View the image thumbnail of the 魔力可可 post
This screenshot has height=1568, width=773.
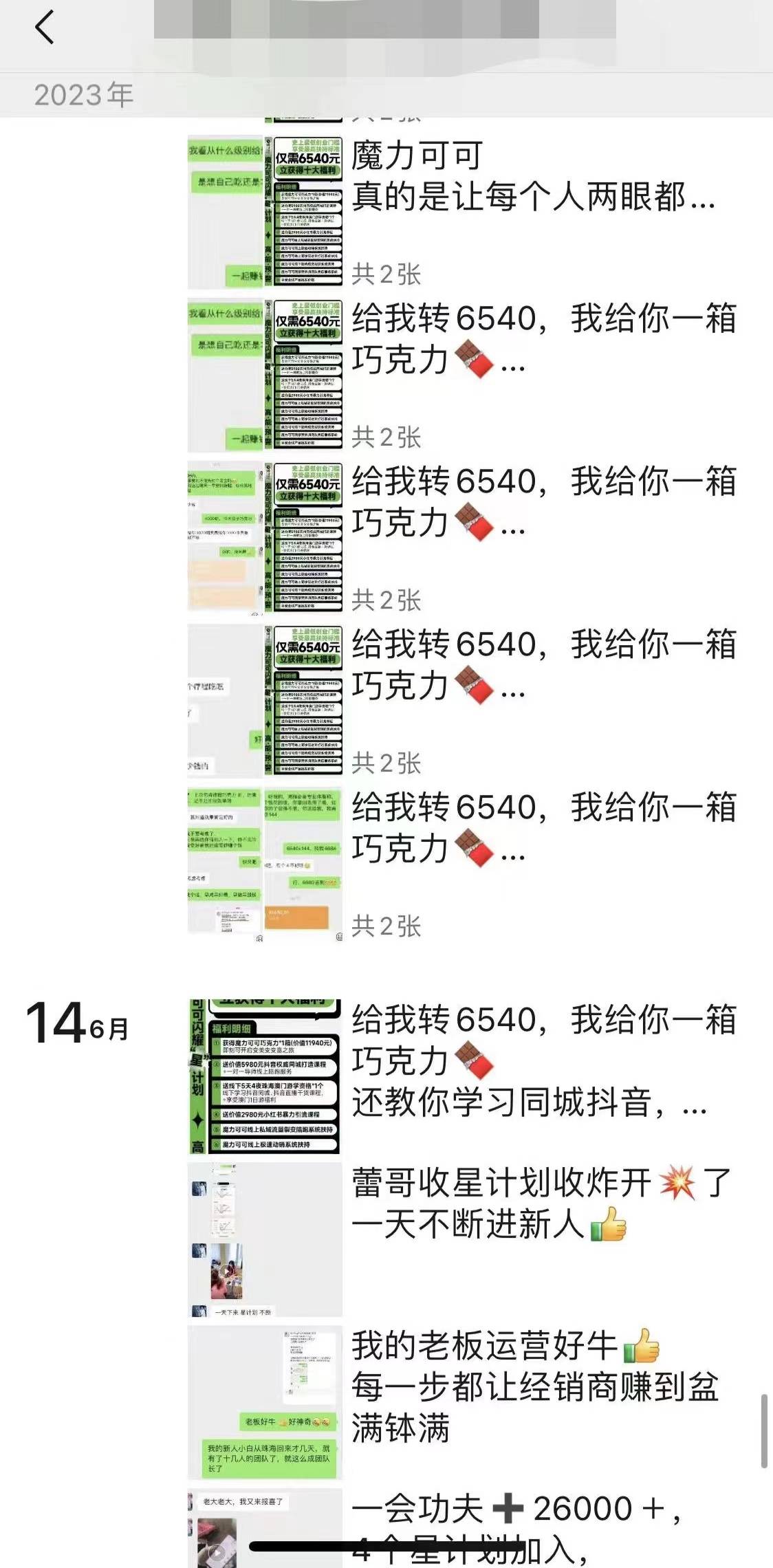pos(265,212)
